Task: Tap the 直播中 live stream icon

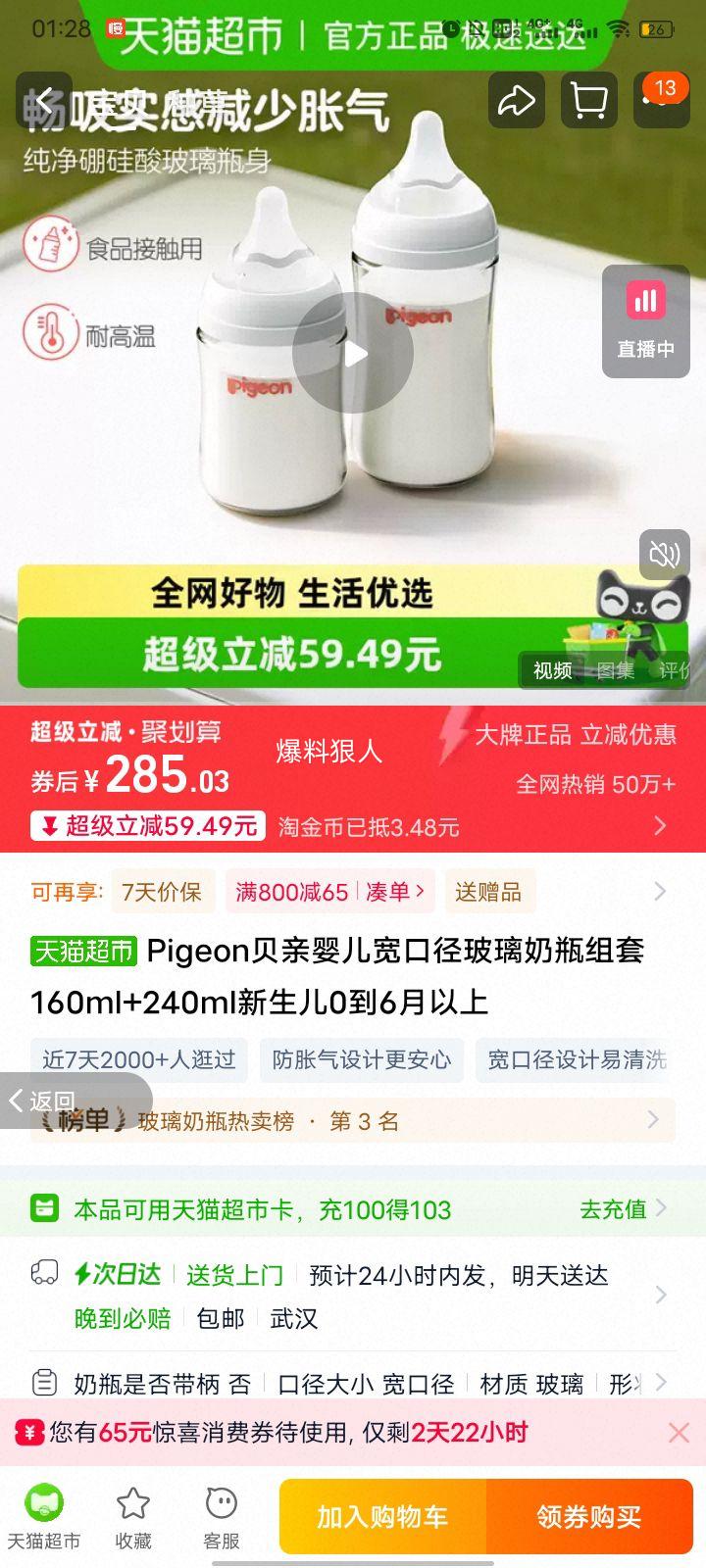Action: [x=644, y=323]
